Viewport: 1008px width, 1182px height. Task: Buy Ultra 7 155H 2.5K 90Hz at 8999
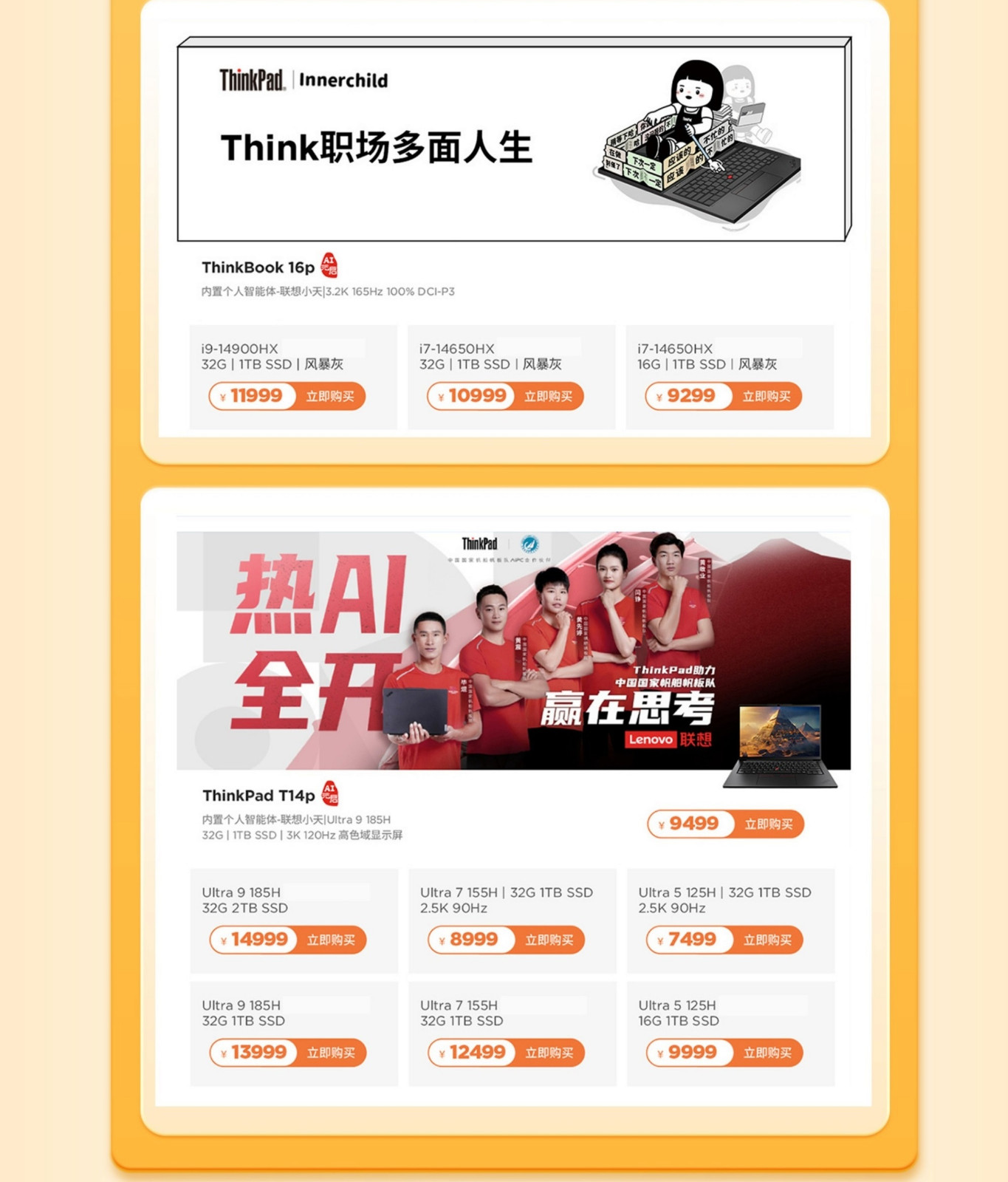[x=549, y=940]
